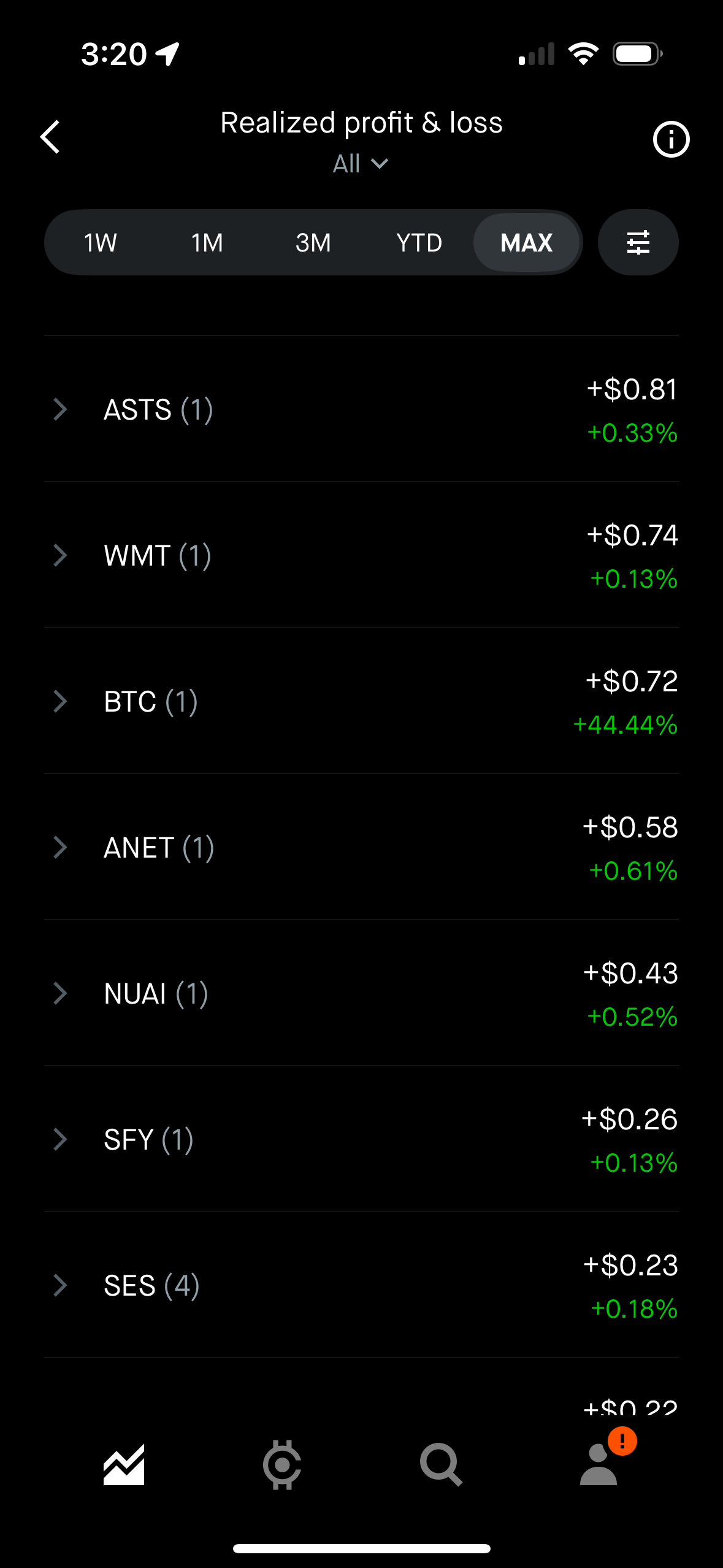Open the profile account icon

(598, 1467)
